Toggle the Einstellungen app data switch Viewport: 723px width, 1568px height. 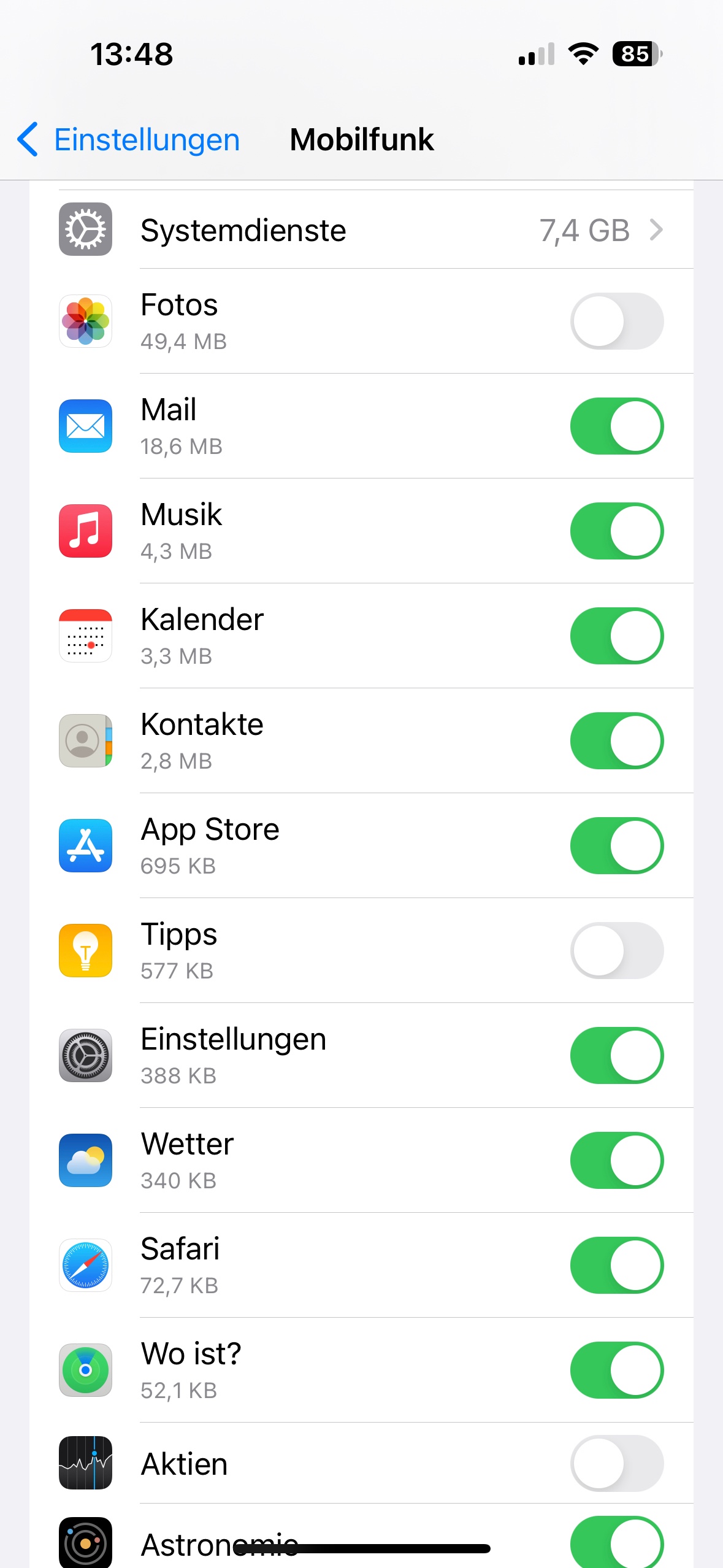point(616,1056)
